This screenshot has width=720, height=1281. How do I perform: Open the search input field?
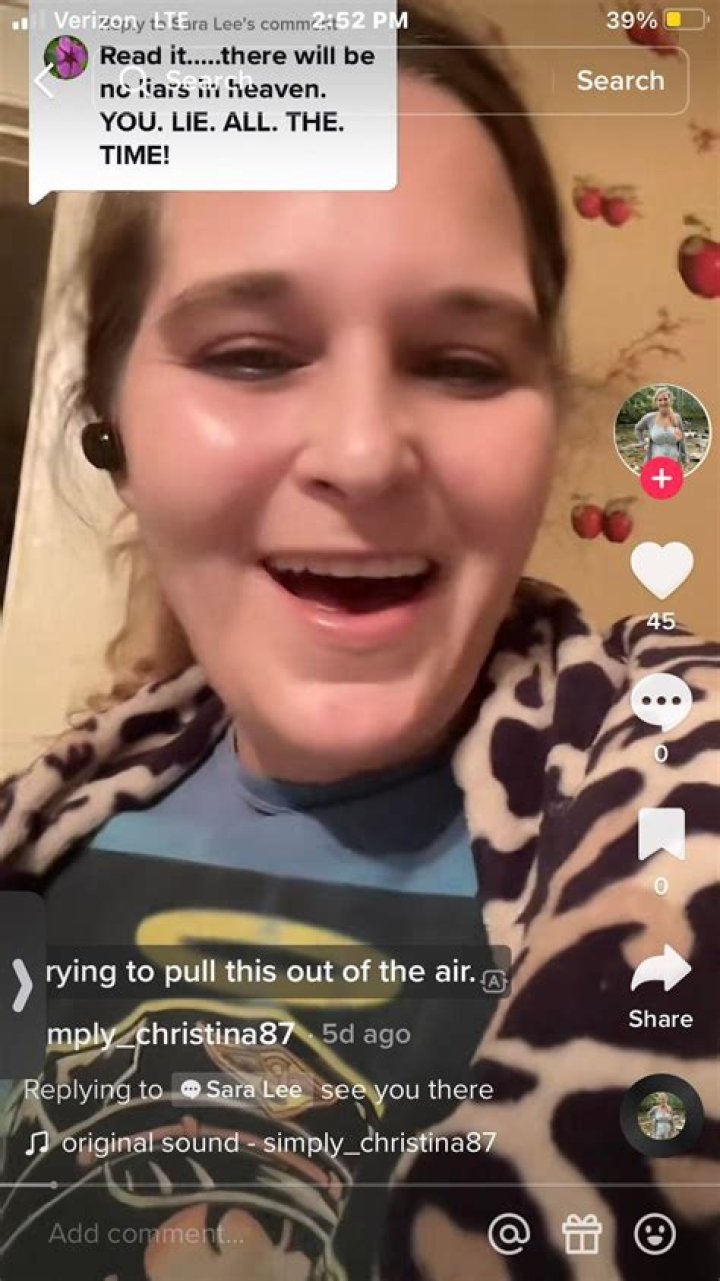(330, 81)
